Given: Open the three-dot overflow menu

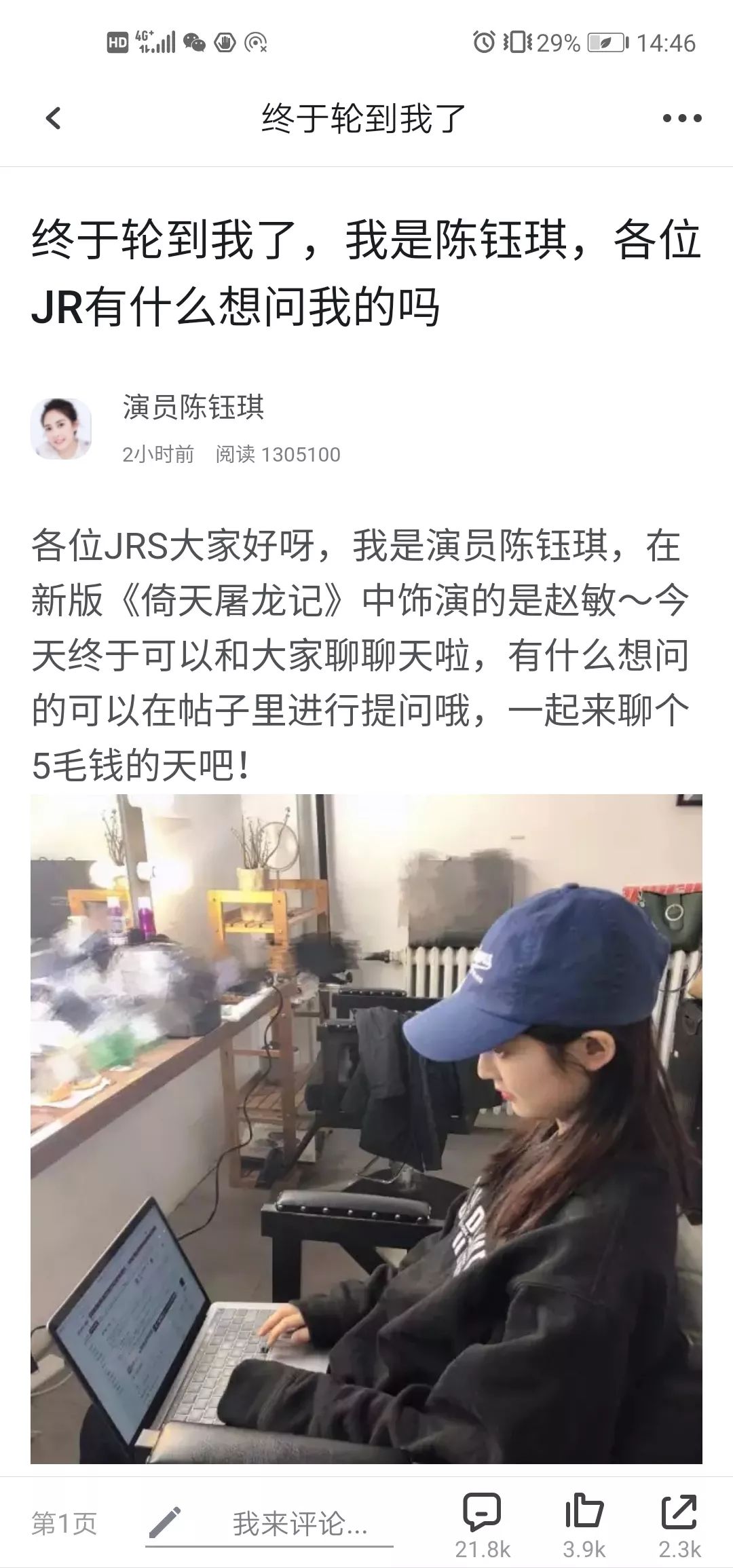Looking at the screenshot, I should click(681, 118).
